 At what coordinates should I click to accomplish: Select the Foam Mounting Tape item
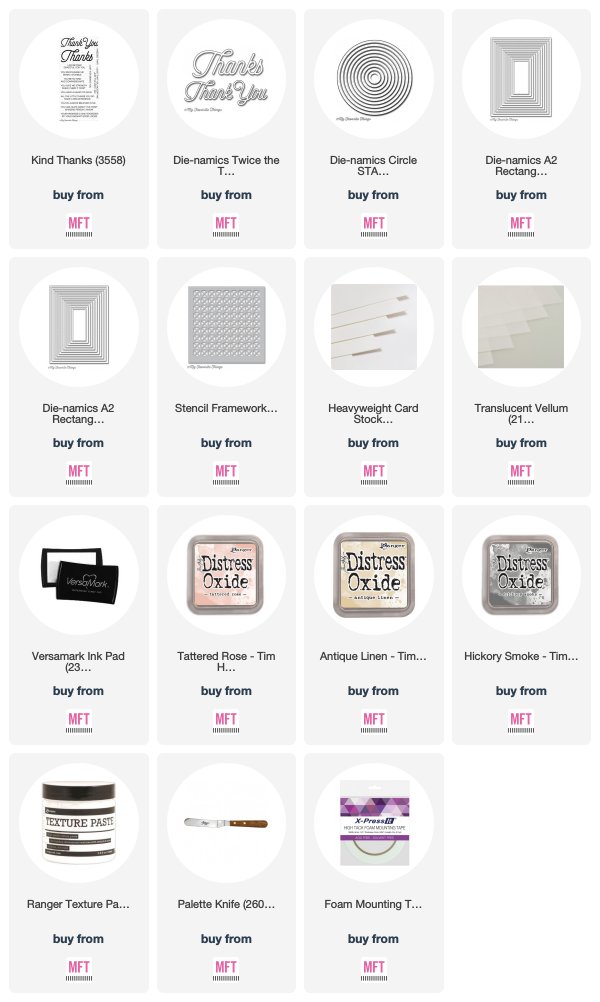374,873
